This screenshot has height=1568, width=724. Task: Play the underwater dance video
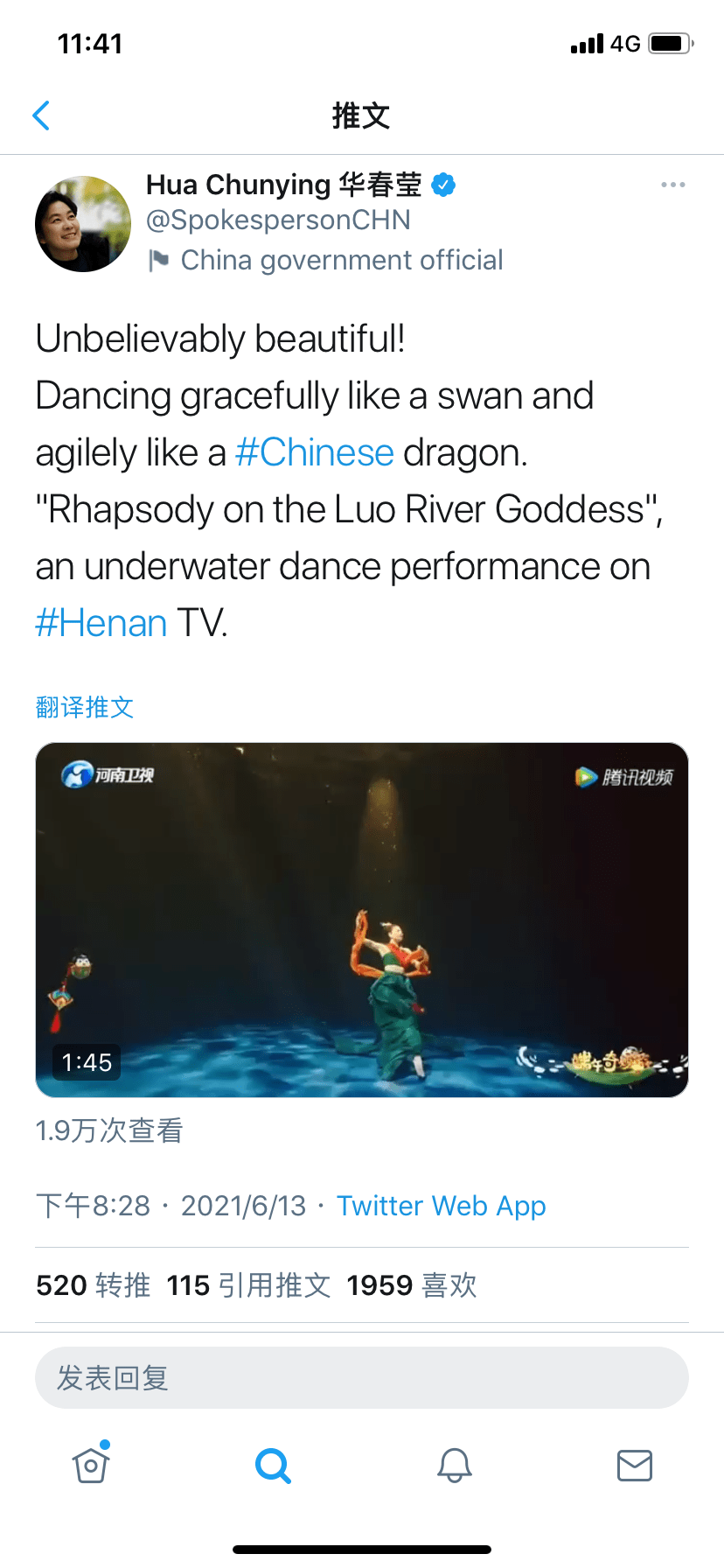coord(362,920)
